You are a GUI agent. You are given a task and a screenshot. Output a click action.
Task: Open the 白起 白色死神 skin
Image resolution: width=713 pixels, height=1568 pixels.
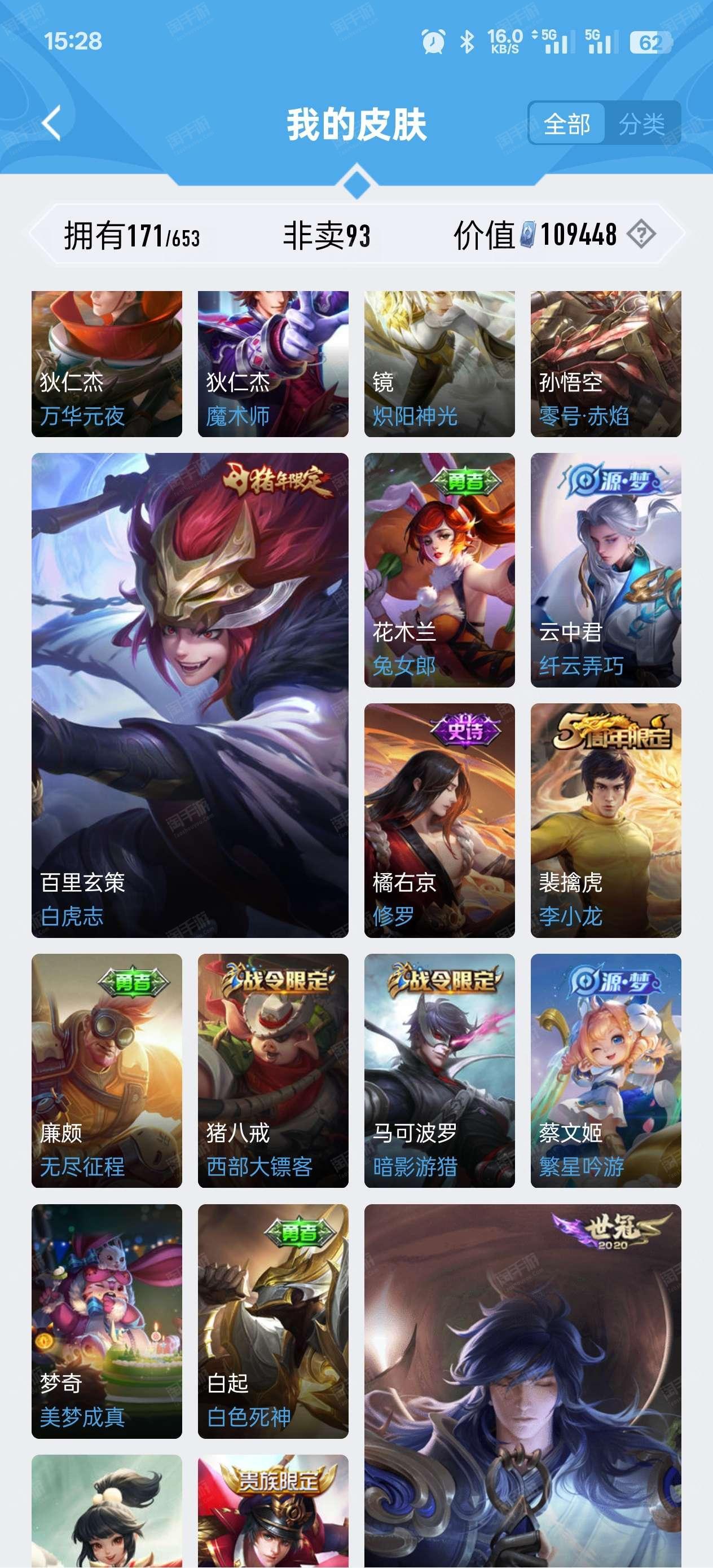[x=273, y=1322]
